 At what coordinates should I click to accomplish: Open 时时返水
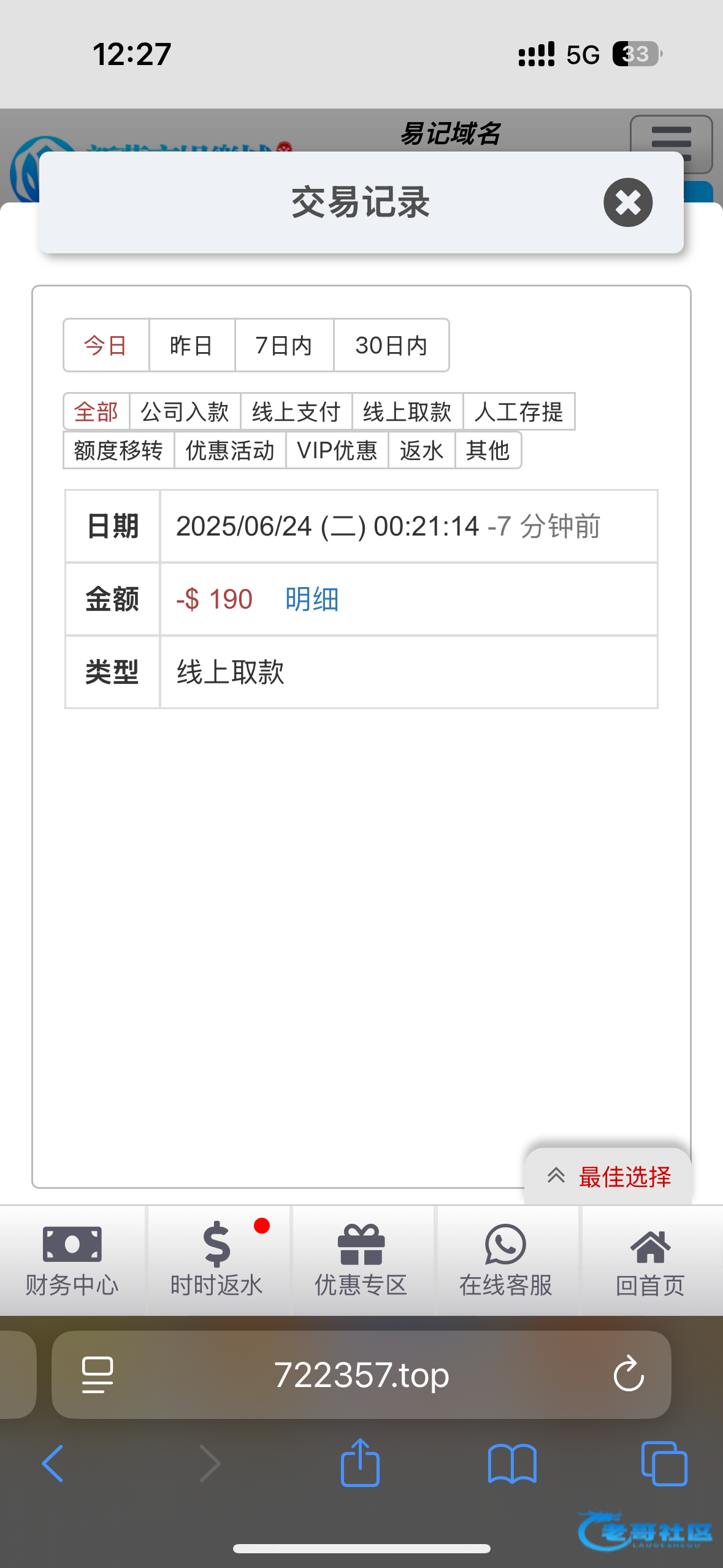(x=216, y=1260)
